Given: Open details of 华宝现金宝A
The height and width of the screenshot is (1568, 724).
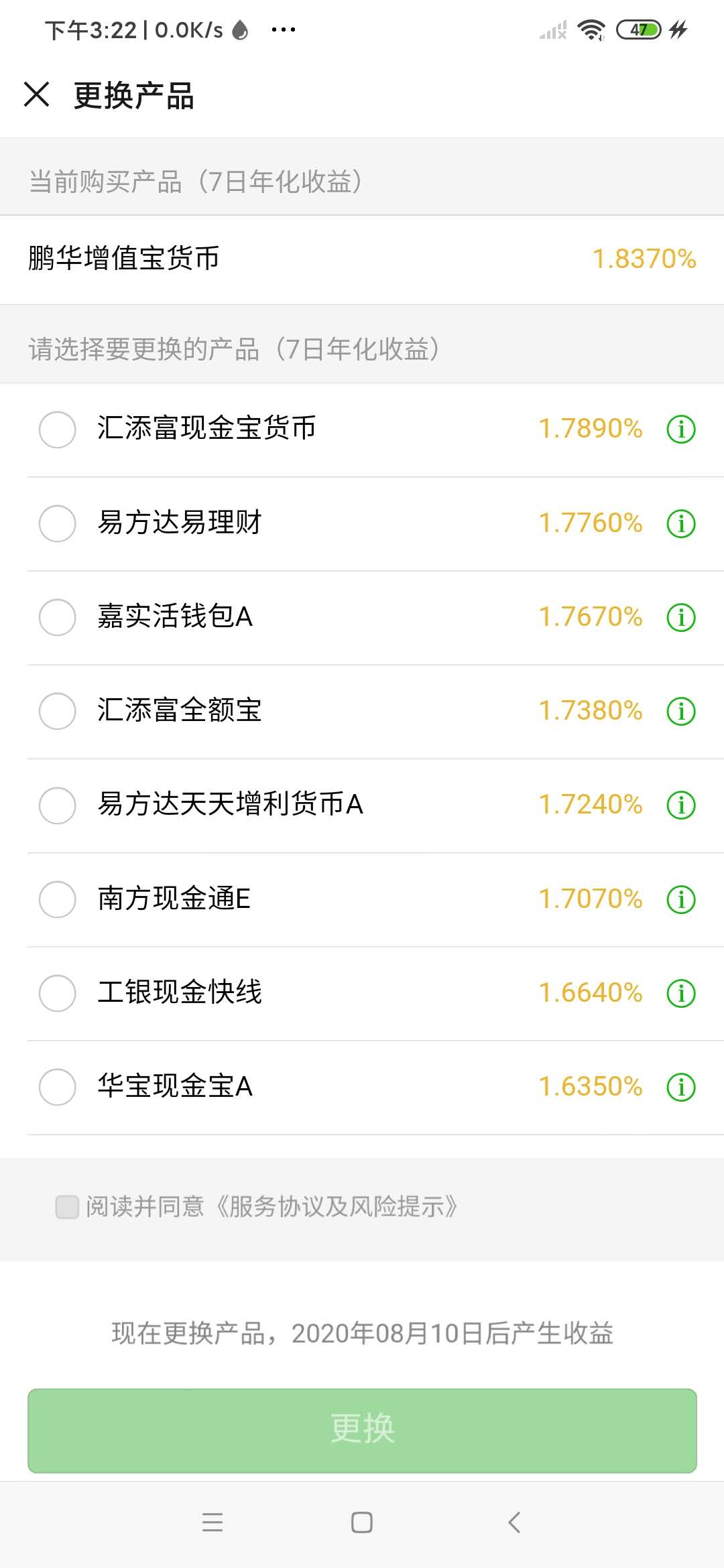Looking at the screenshot, I should point(682,1087).
